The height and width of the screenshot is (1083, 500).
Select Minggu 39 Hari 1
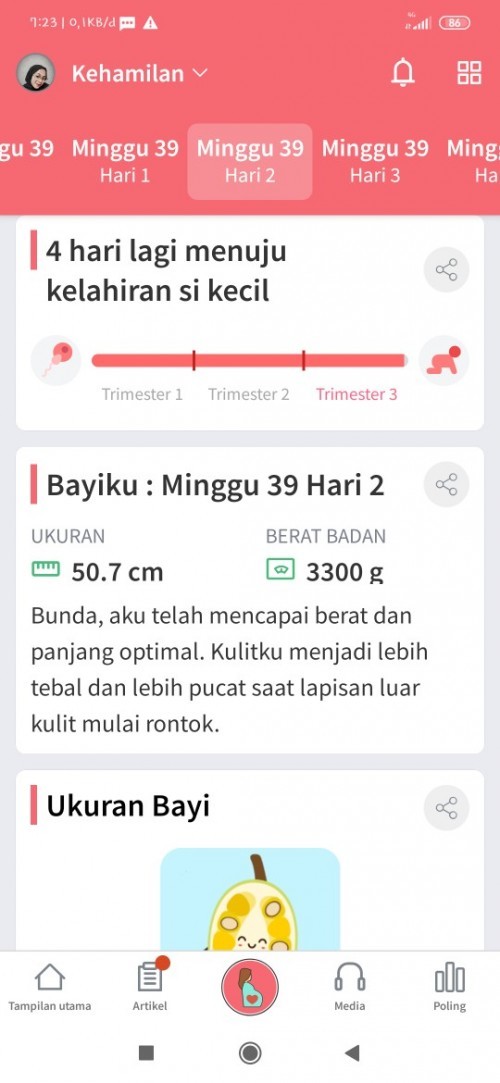coord(125,161)
